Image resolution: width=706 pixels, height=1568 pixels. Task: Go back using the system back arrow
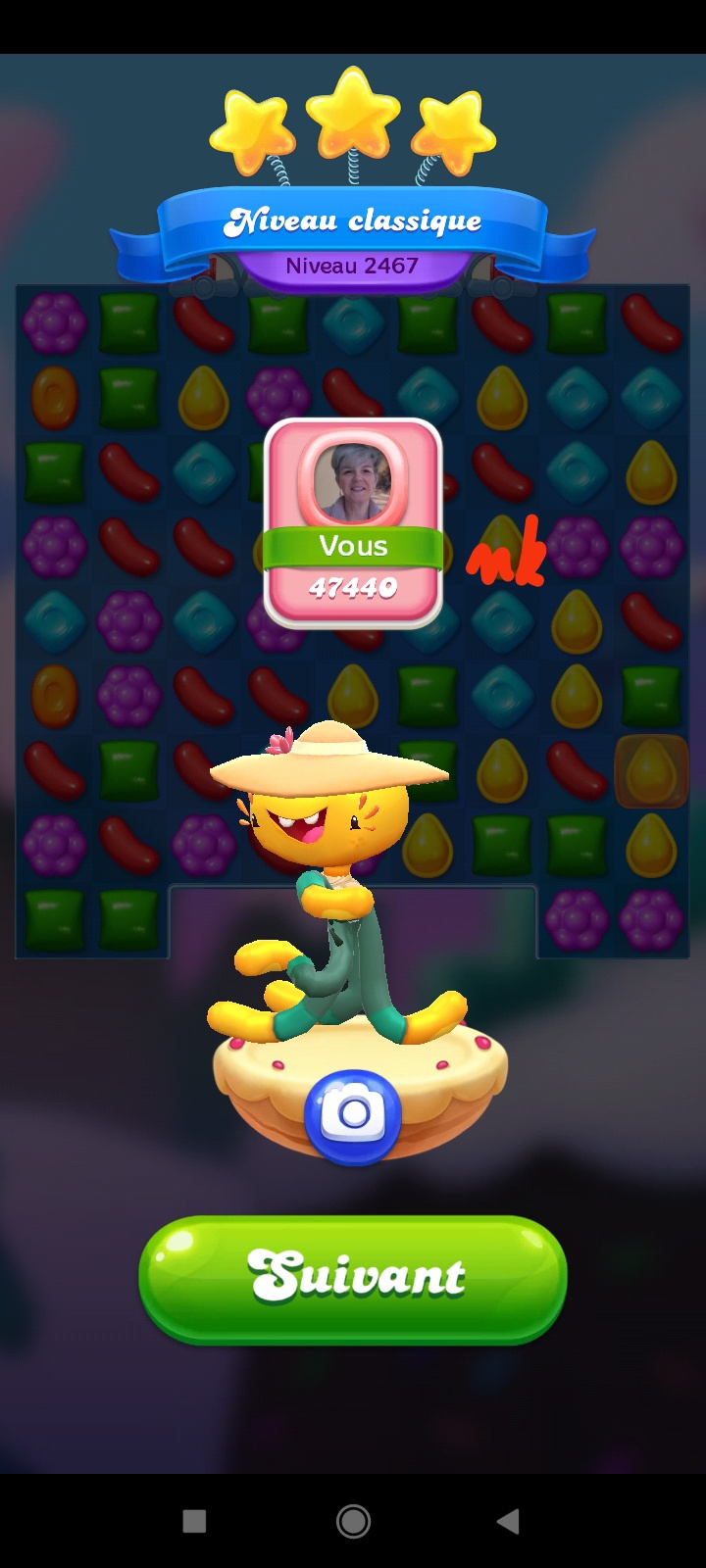pyautogui.click(x=508, y=1521)
